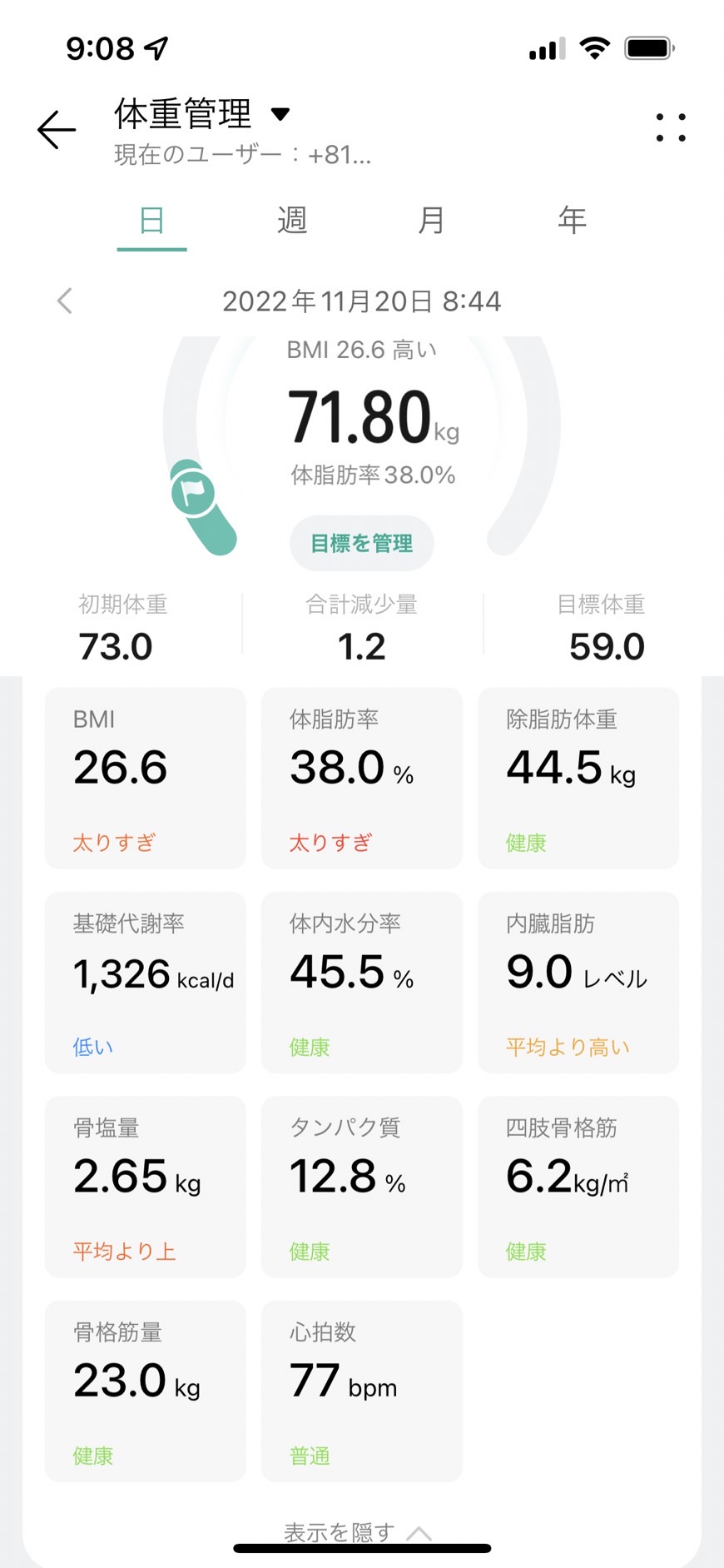Go back using the arrow icon

coord(57,130)
